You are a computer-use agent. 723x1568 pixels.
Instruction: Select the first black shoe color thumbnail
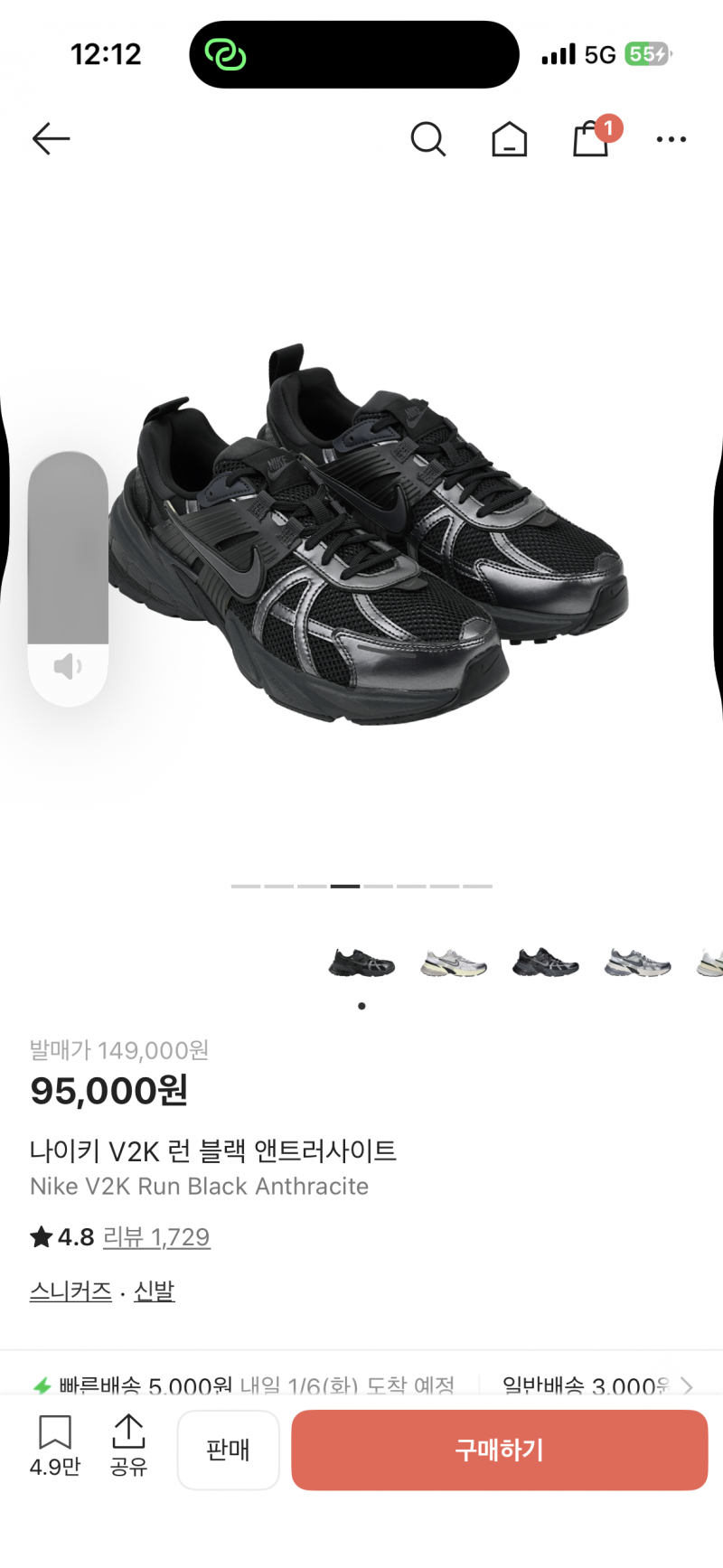[361, 962]
